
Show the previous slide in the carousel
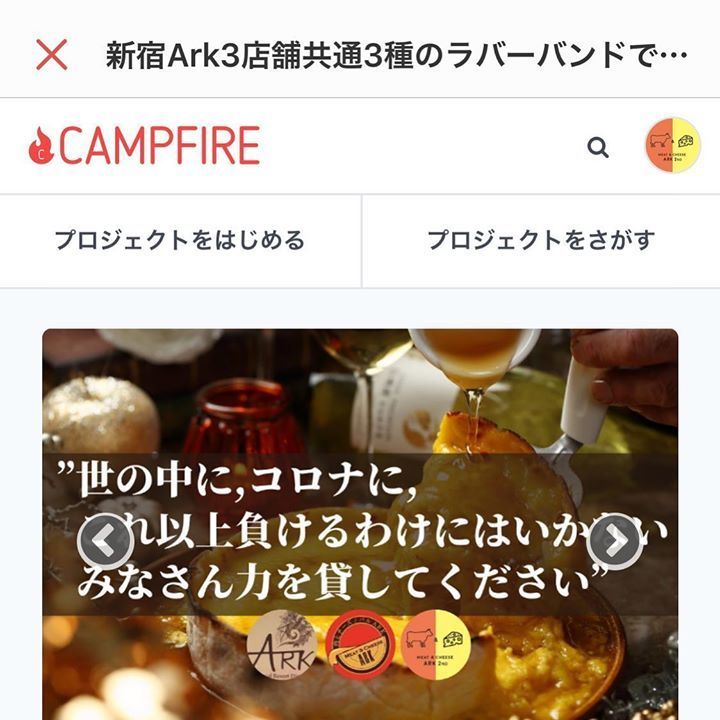pos(105,541)
